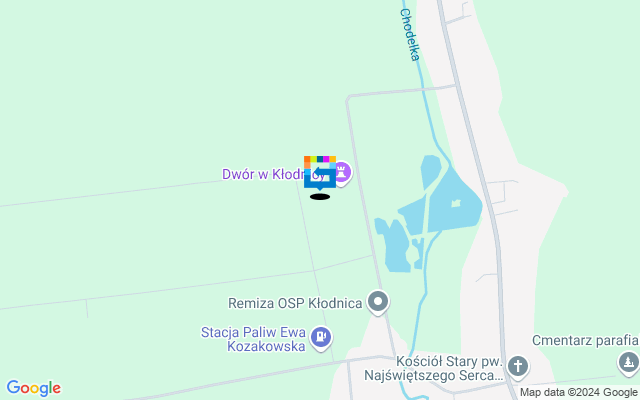Select the Remiza OSP Kłodnica marker
Screen dimensions: 640x400
click(378, 301)
